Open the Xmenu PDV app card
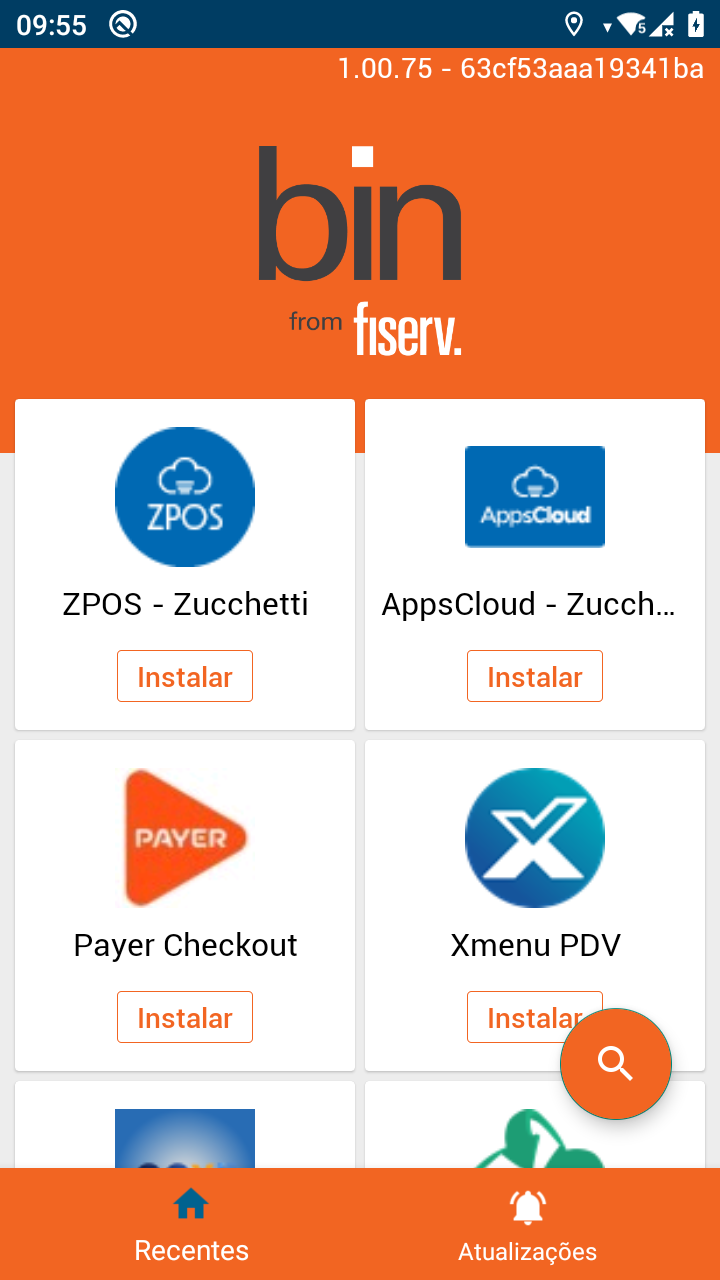This screenshot has height=1280, width=720. pyautogui.click(x=535, y=838)
